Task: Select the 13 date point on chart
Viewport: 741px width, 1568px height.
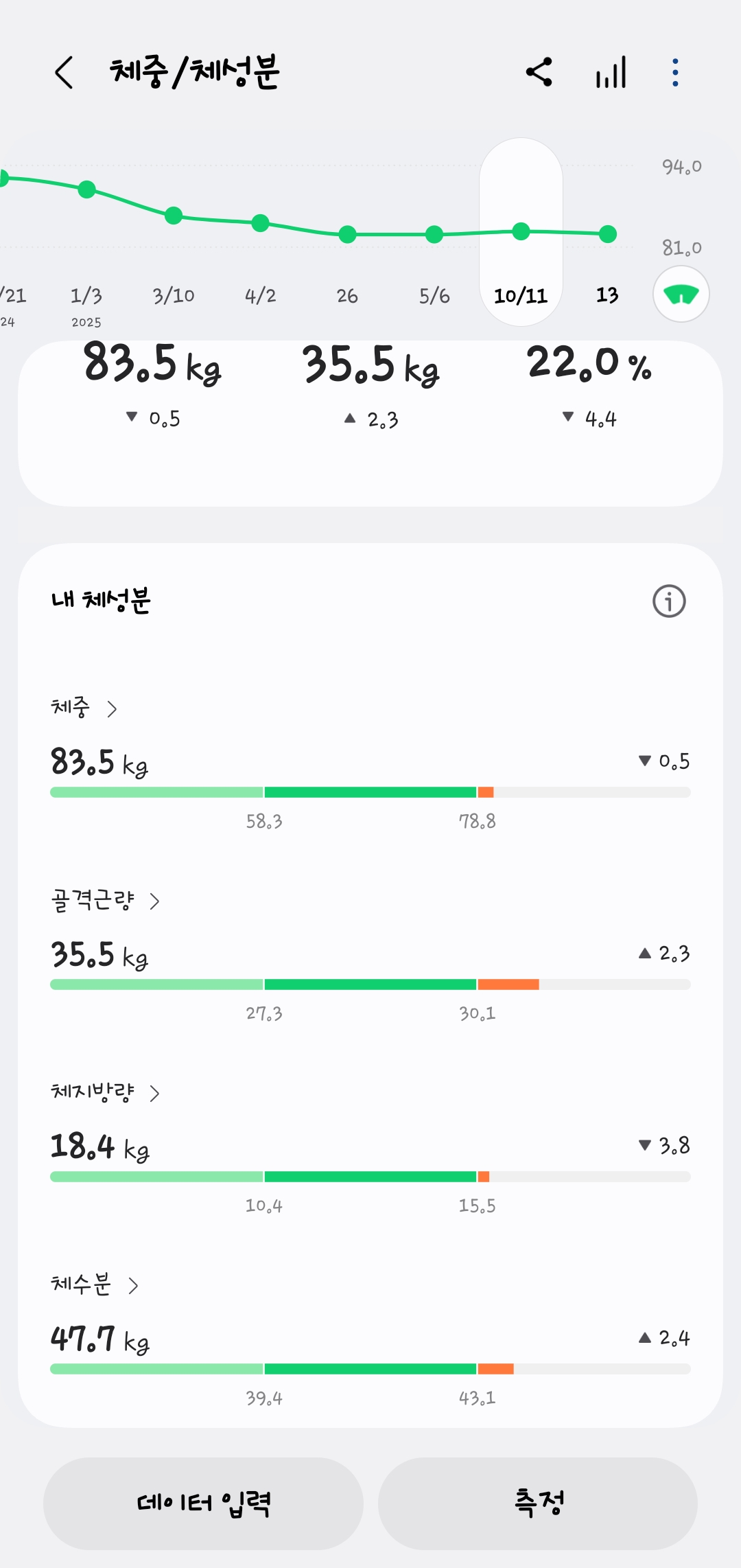Action: [x=607, y=295]
